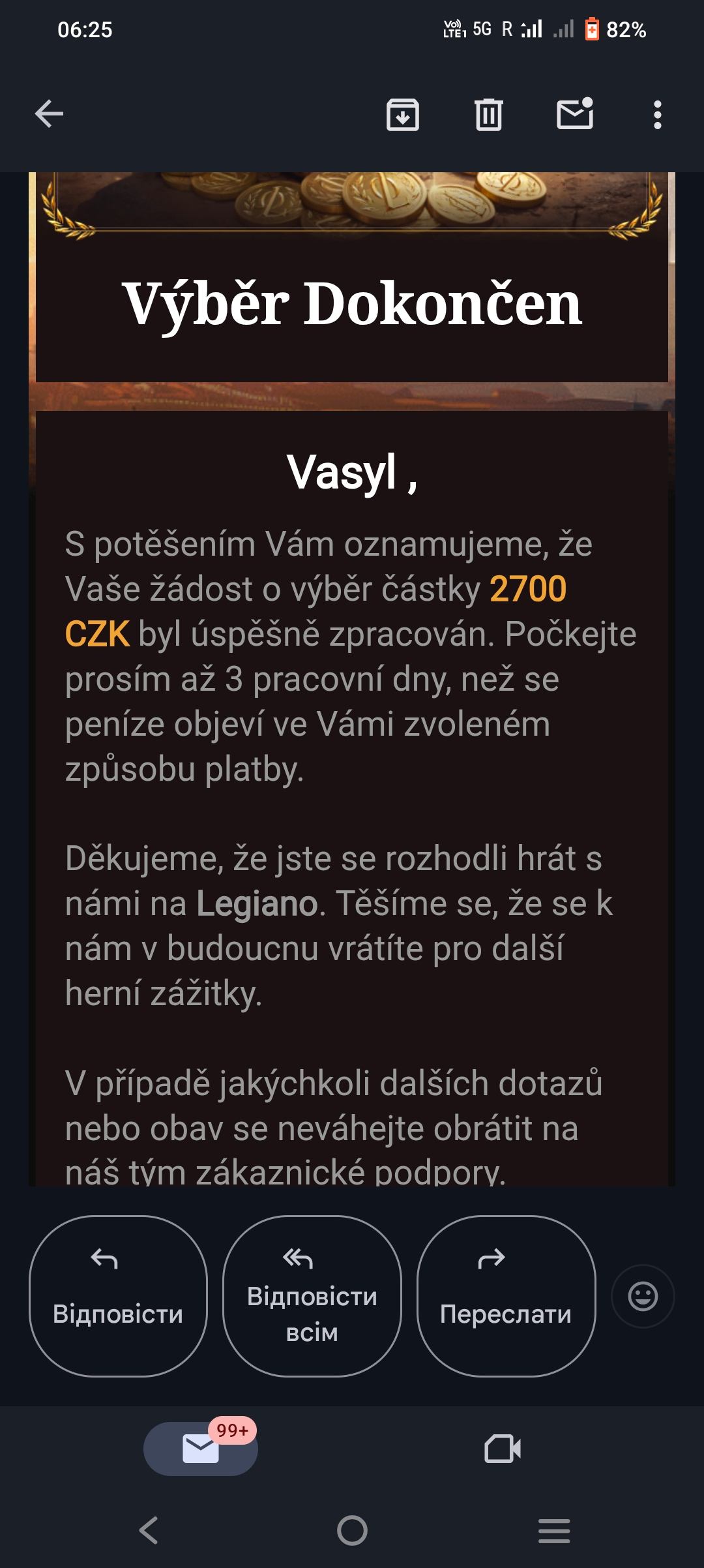Screen dimensions: 704x1568
Task: Go back to the inbox
Action: coord(49,114)
